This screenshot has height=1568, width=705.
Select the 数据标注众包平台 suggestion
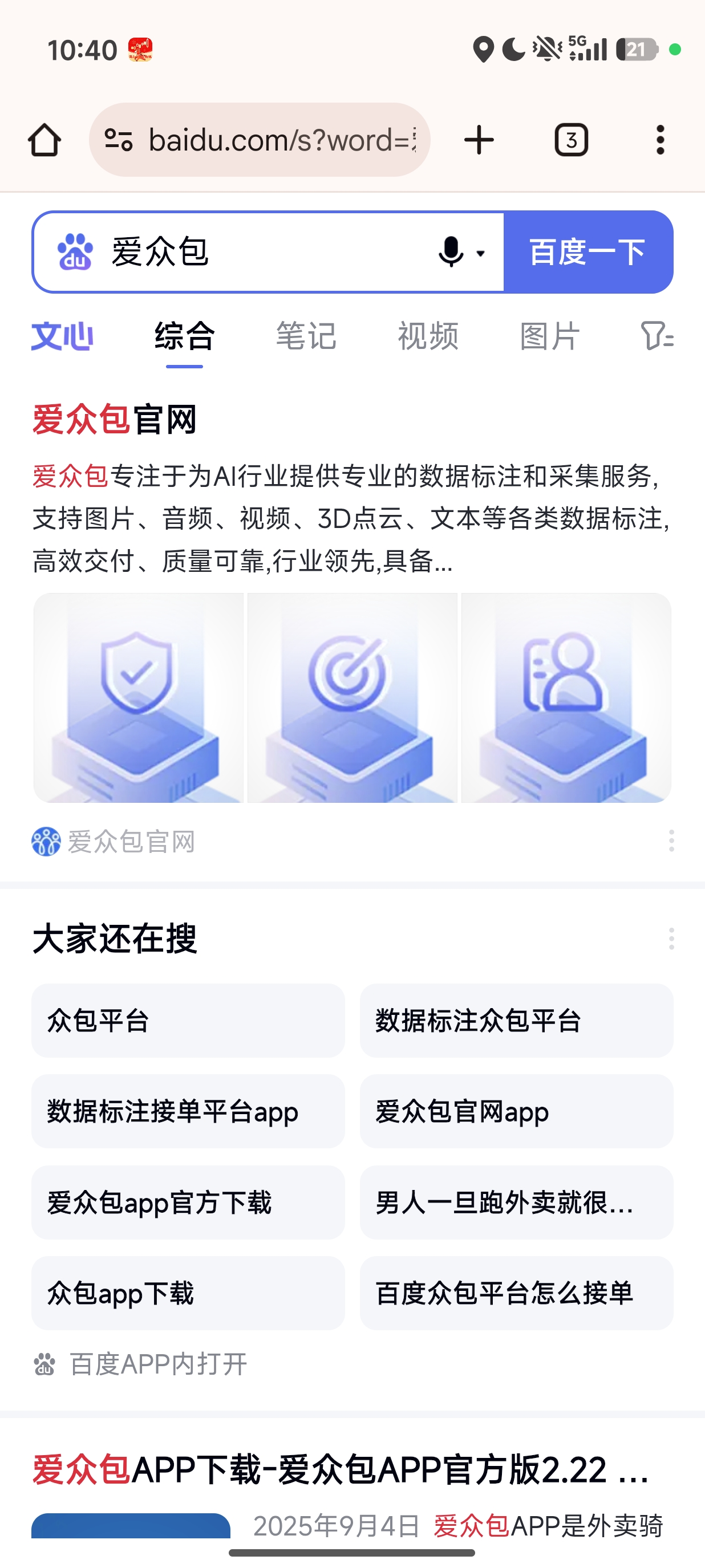516,1021
